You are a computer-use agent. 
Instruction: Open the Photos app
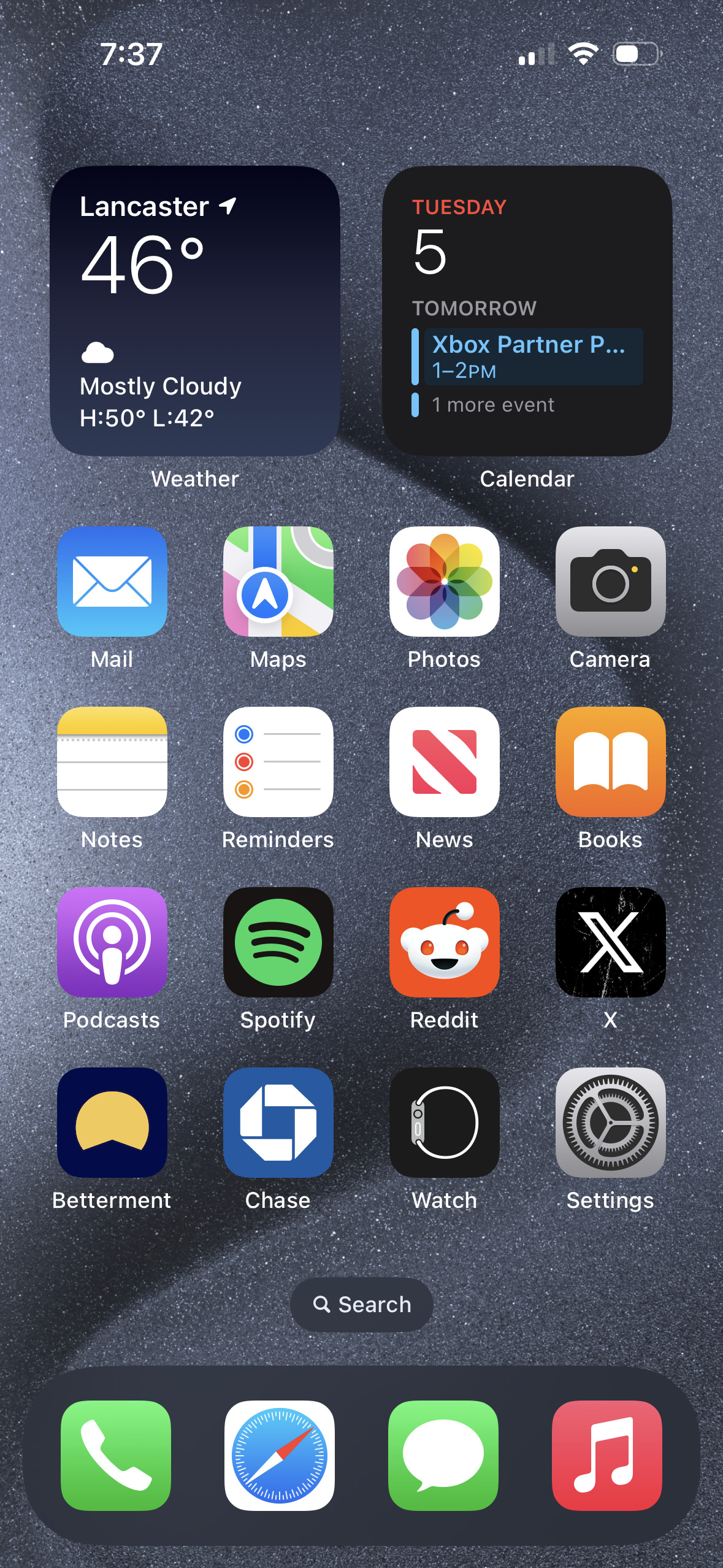444,581
